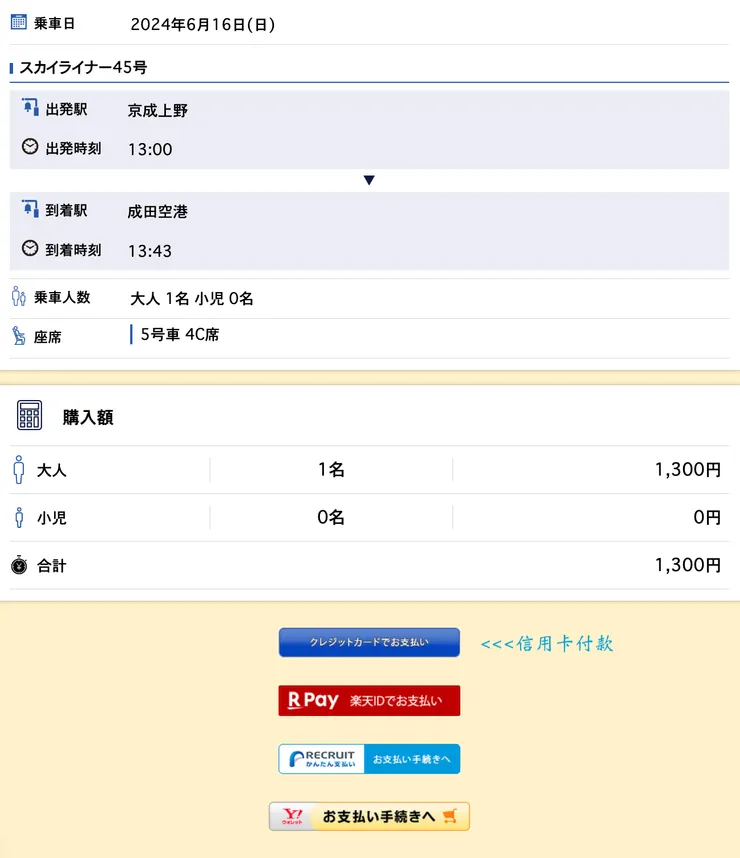Click the calculator icon next to 購入額
740x858 pixels.
(30, 416)
